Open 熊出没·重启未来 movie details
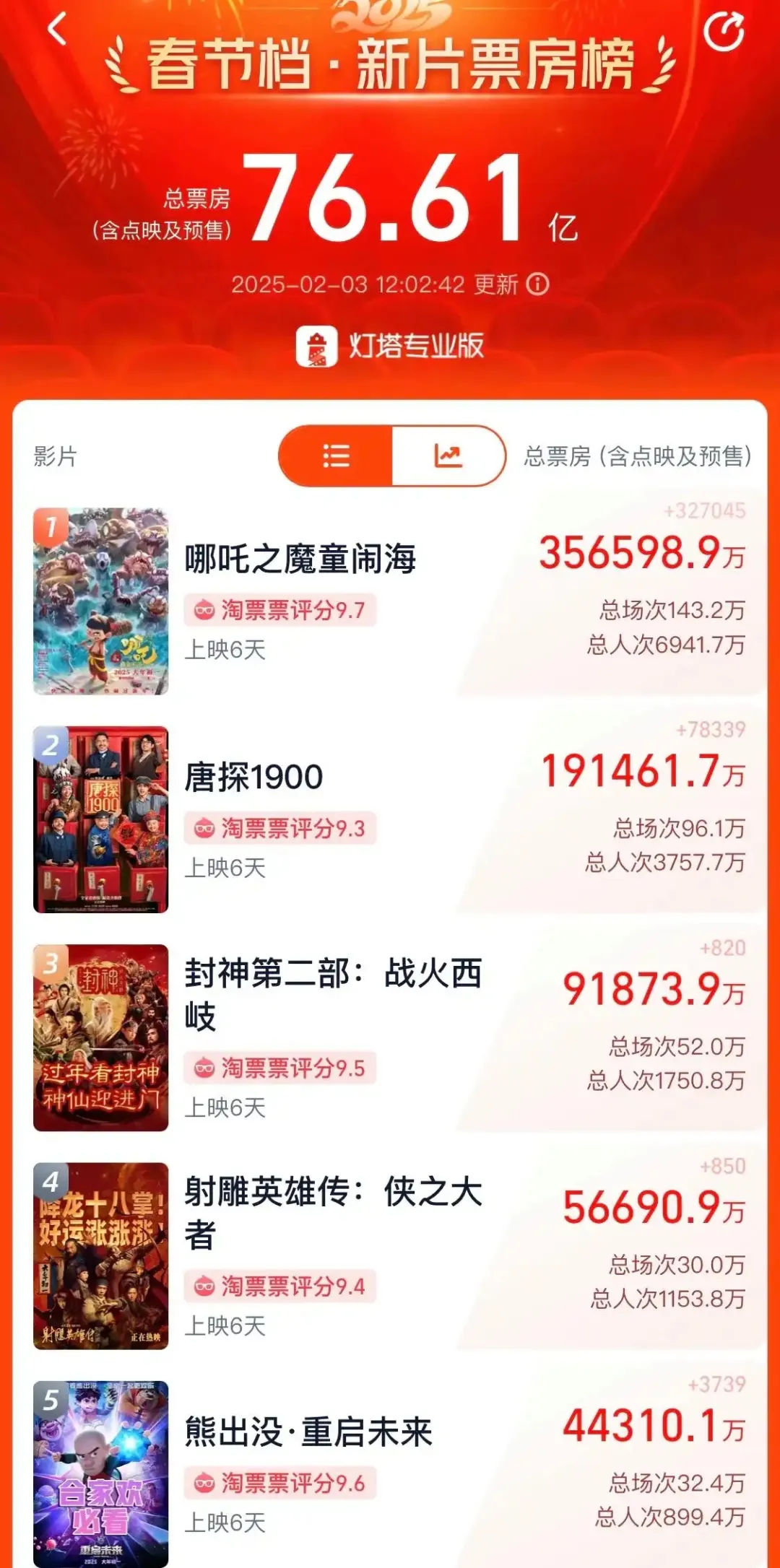The width and height of the screenshot is (780, 1568). click(308, 1432)
